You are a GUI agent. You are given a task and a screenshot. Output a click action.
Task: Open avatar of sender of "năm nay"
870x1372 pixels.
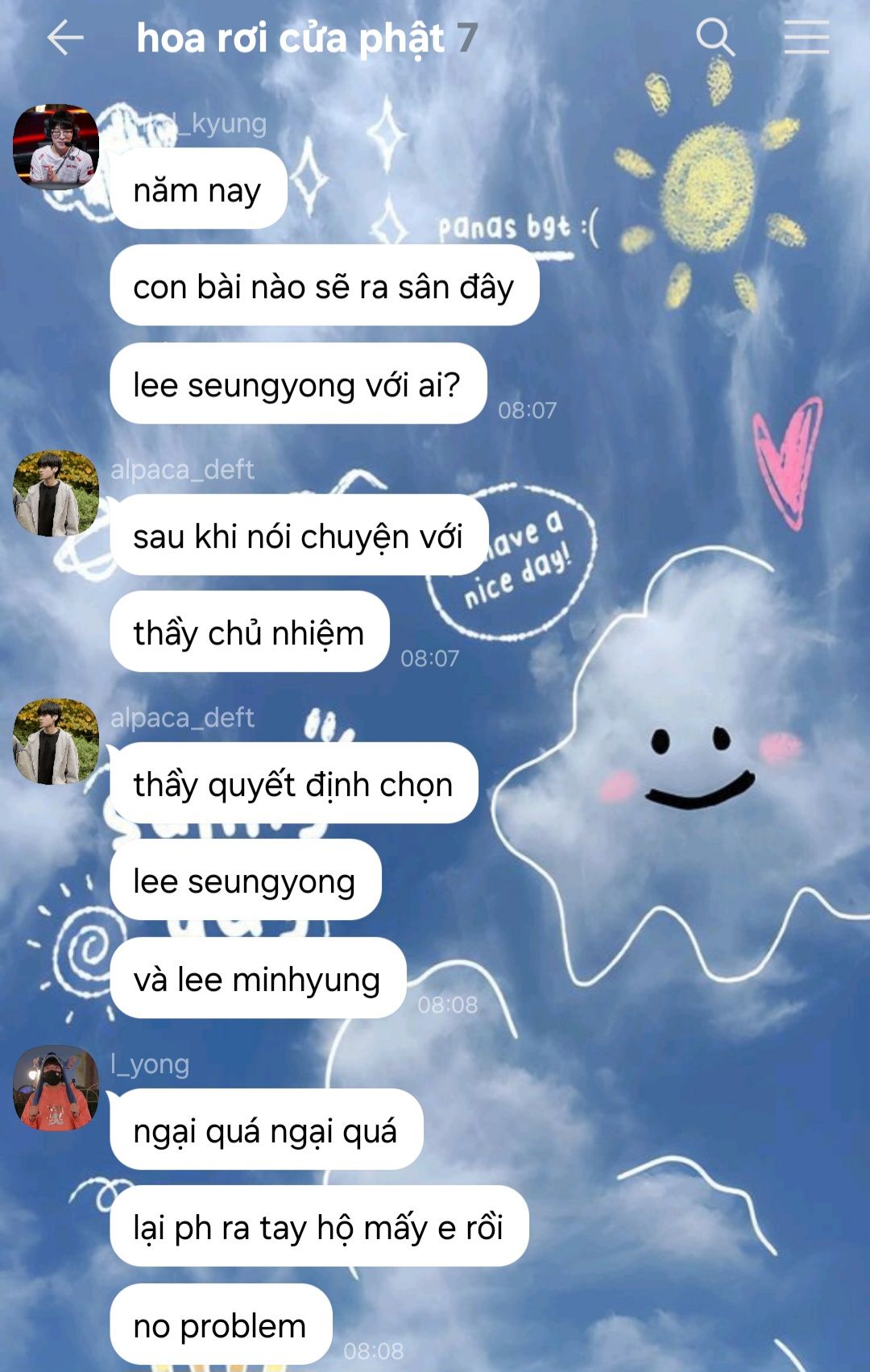click(x=56, y=147)
